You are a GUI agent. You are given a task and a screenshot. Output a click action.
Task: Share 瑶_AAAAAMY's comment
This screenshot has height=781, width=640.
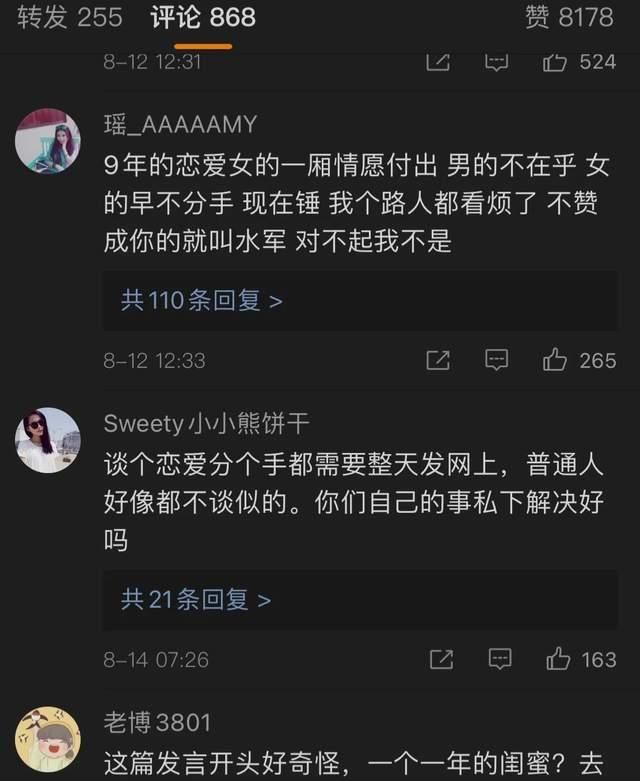click(438, 360)
